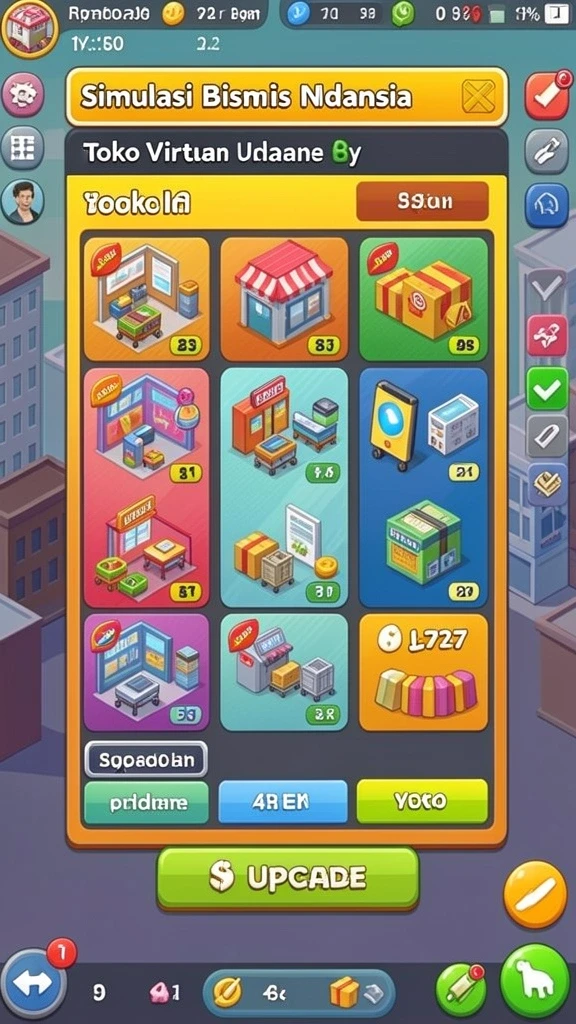576x1024 pixels.
Task: Open the shop avatar in top corner
Action: [x=29, y=29]
